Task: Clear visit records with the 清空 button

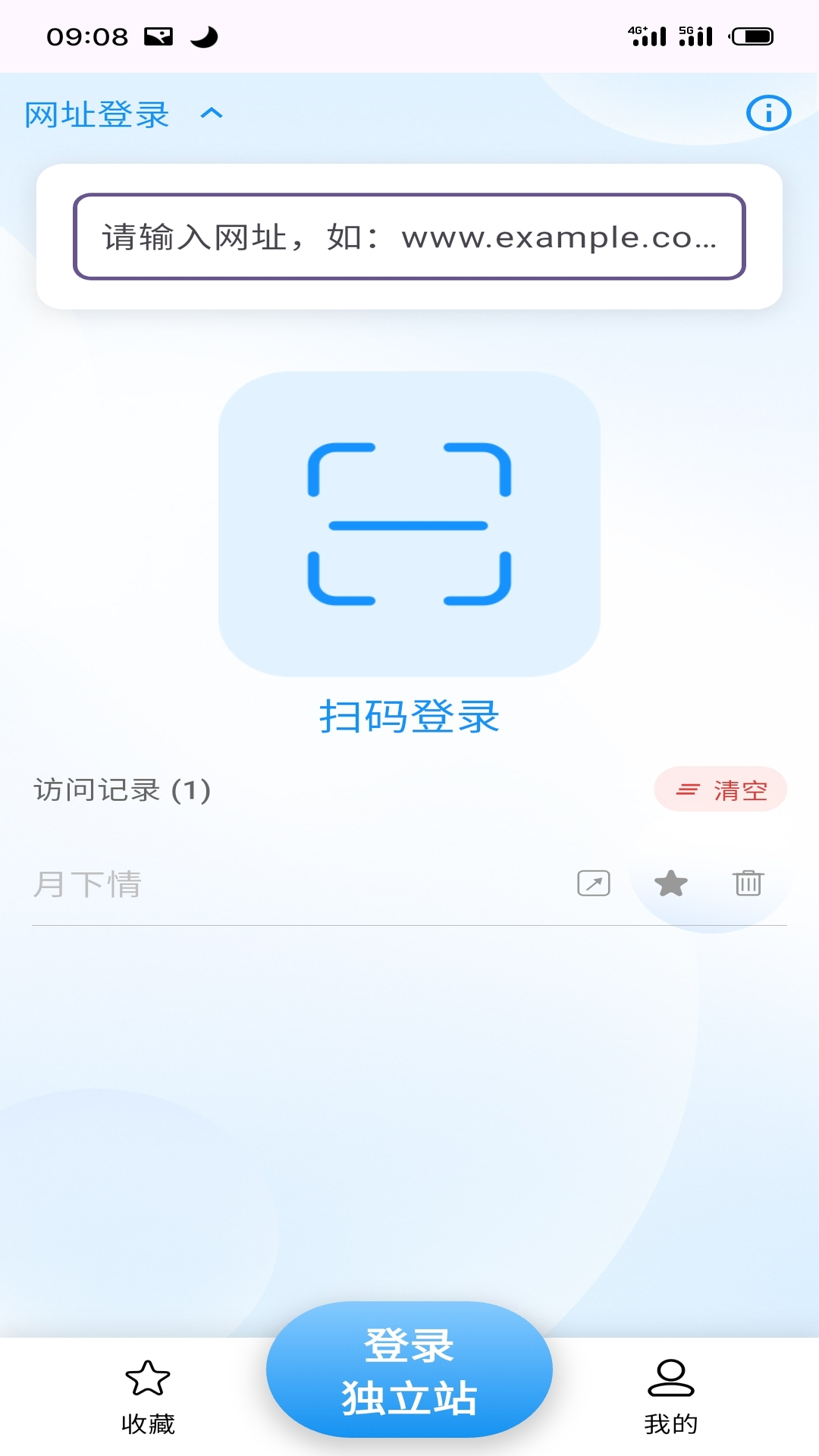Action: click(x=720, y=789)
